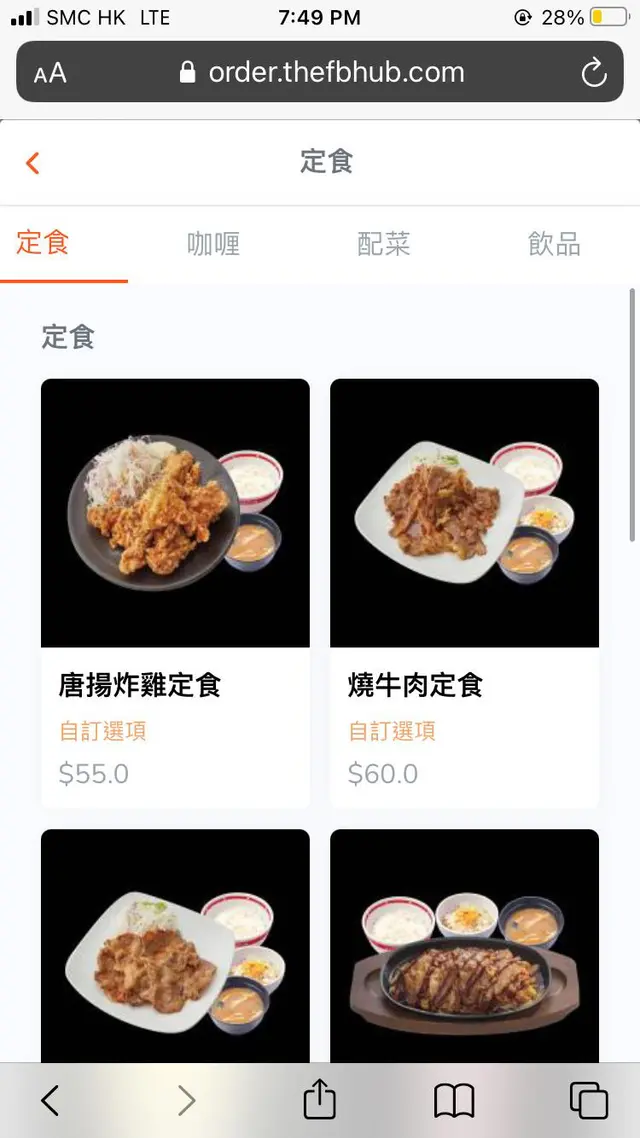Screen dimensions: 640x1138
Task: Open Safari text size options
Action: pos(50,73)
